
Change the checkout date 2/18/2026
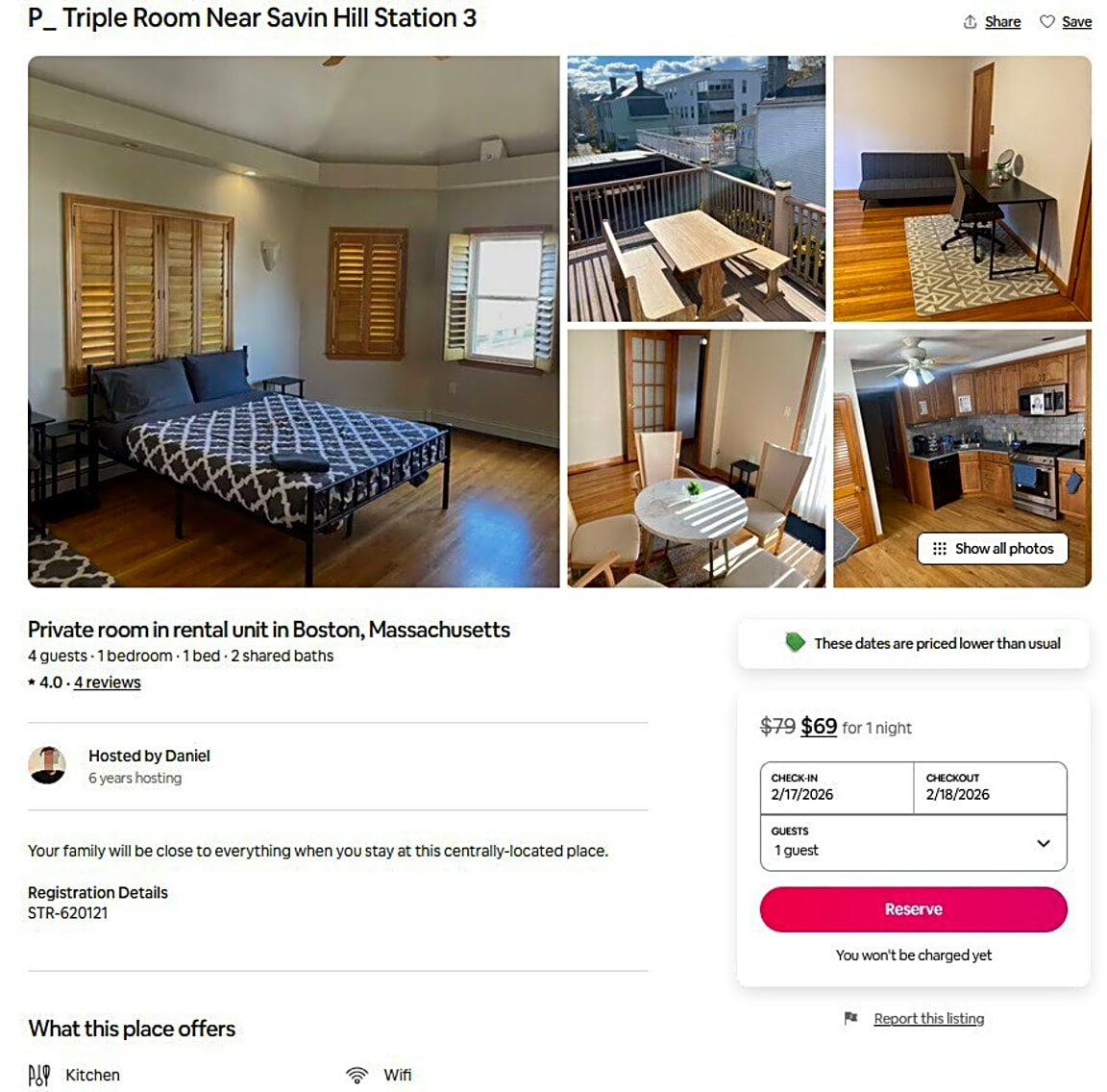990,787
